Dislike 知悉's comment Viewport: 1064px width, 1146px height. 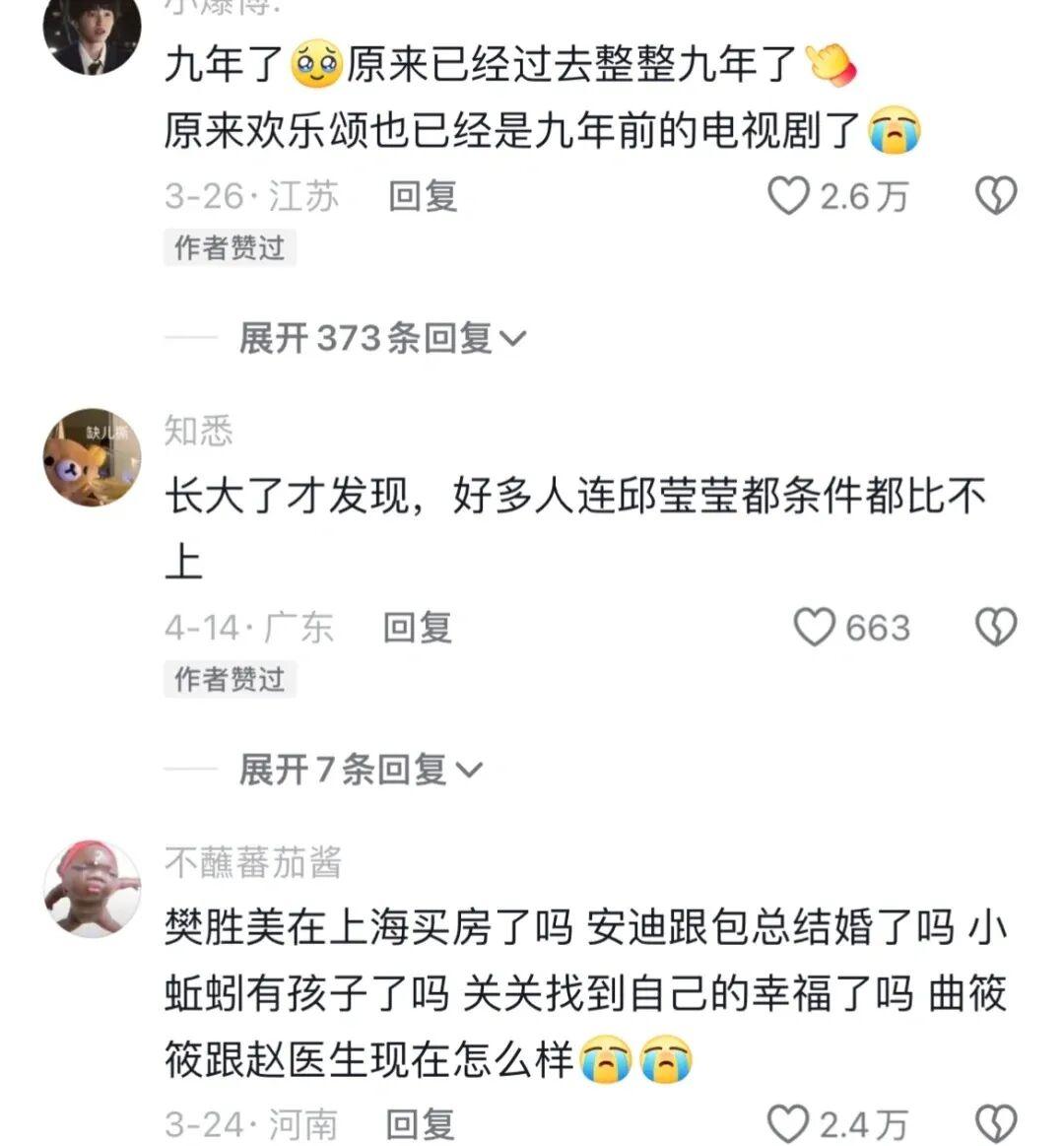pyautogui.click(x=995, y=627)
